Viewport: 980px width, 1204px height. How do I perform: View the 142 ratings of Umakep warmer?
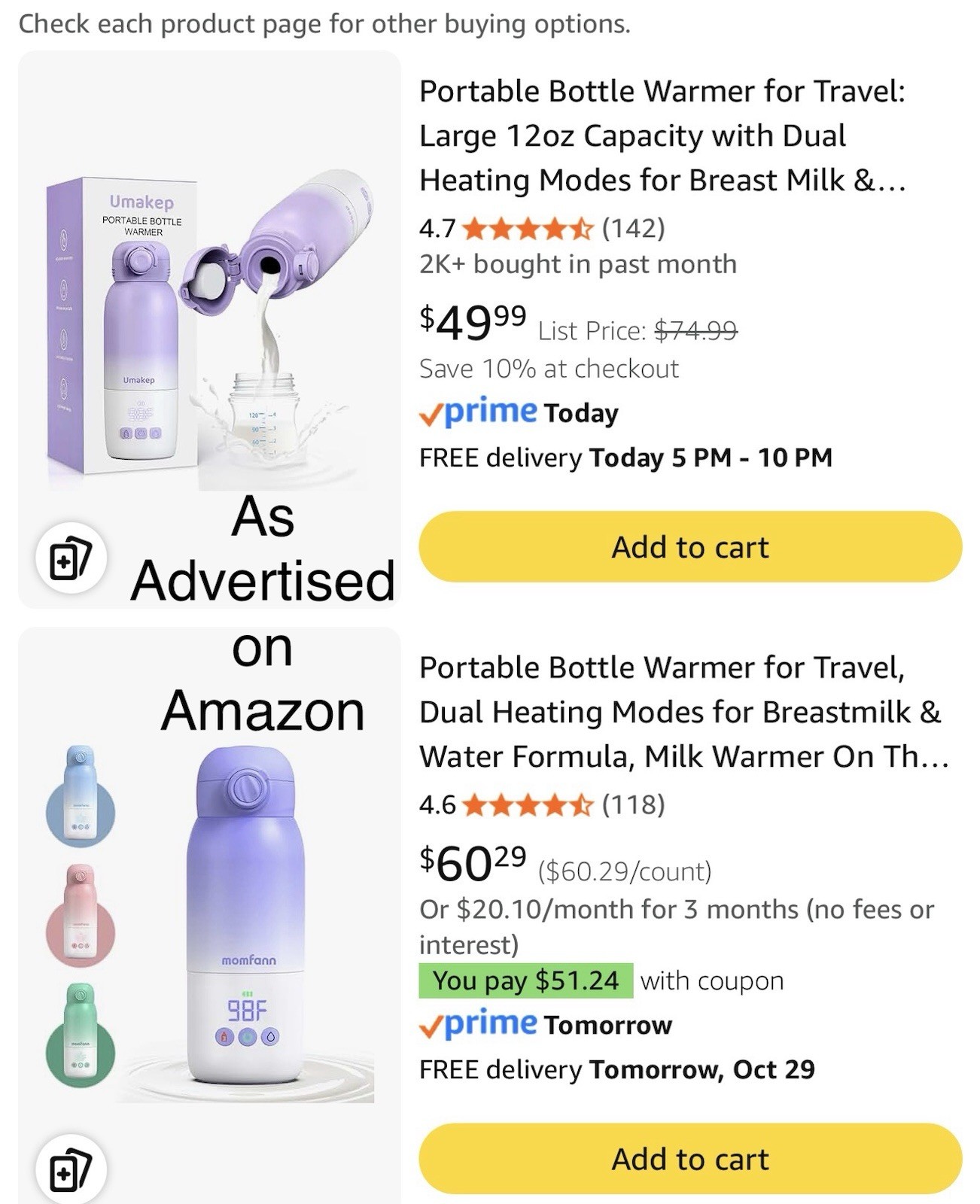pos(632,228)
